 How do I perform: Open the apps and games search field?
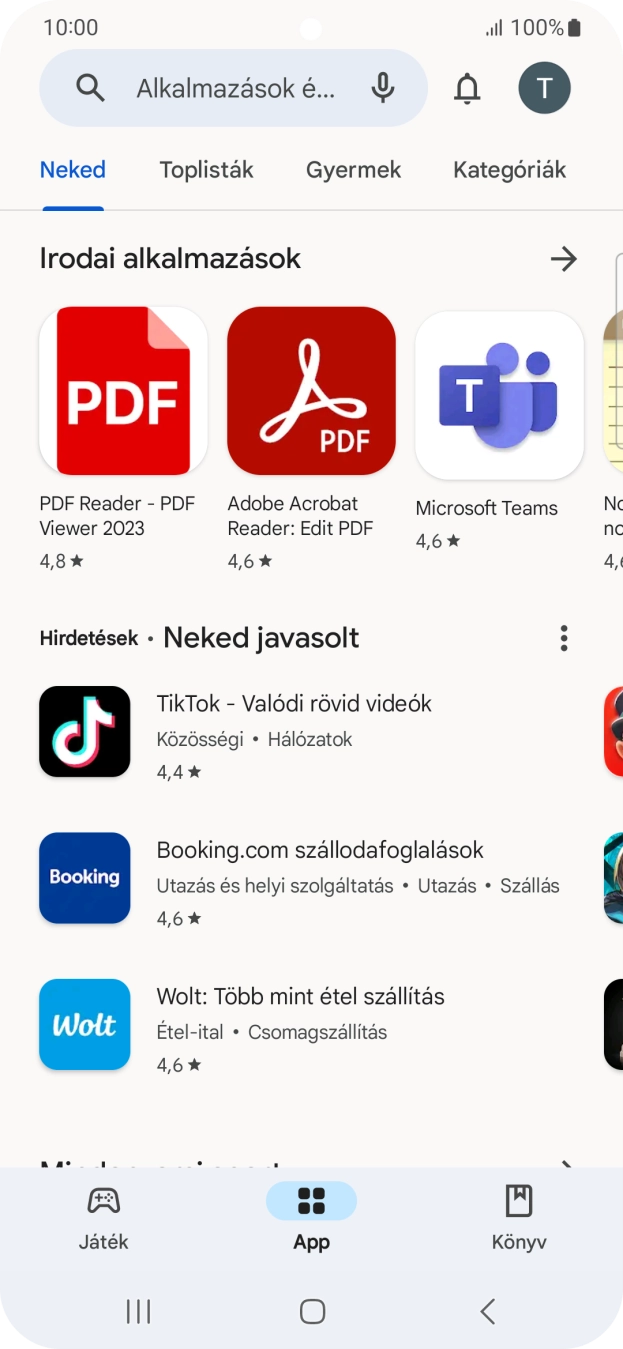tap(235, 89)
